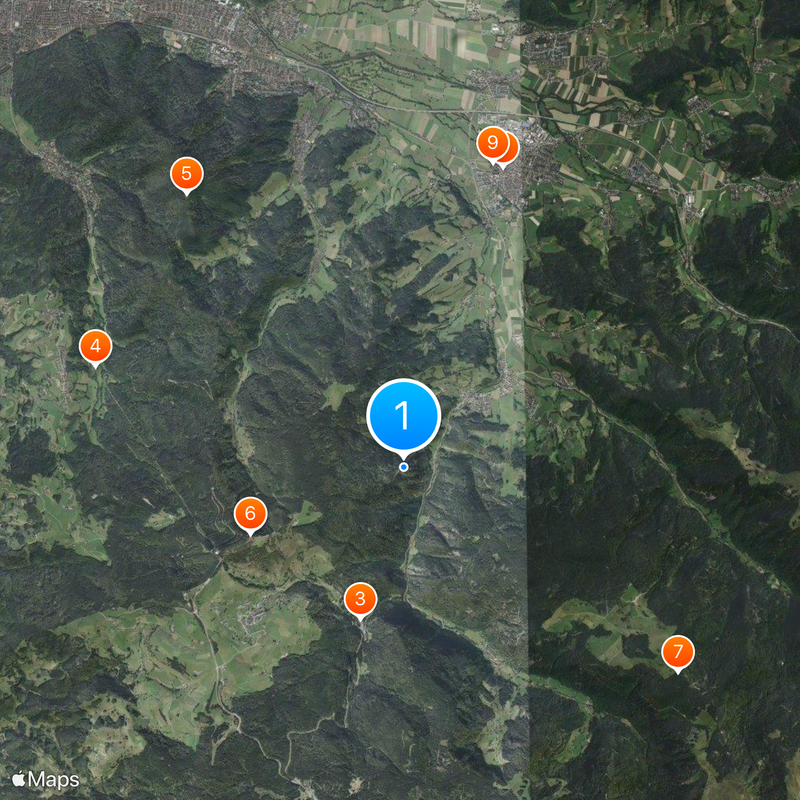Open the orange map pin numbered 4

coord(95,347)
